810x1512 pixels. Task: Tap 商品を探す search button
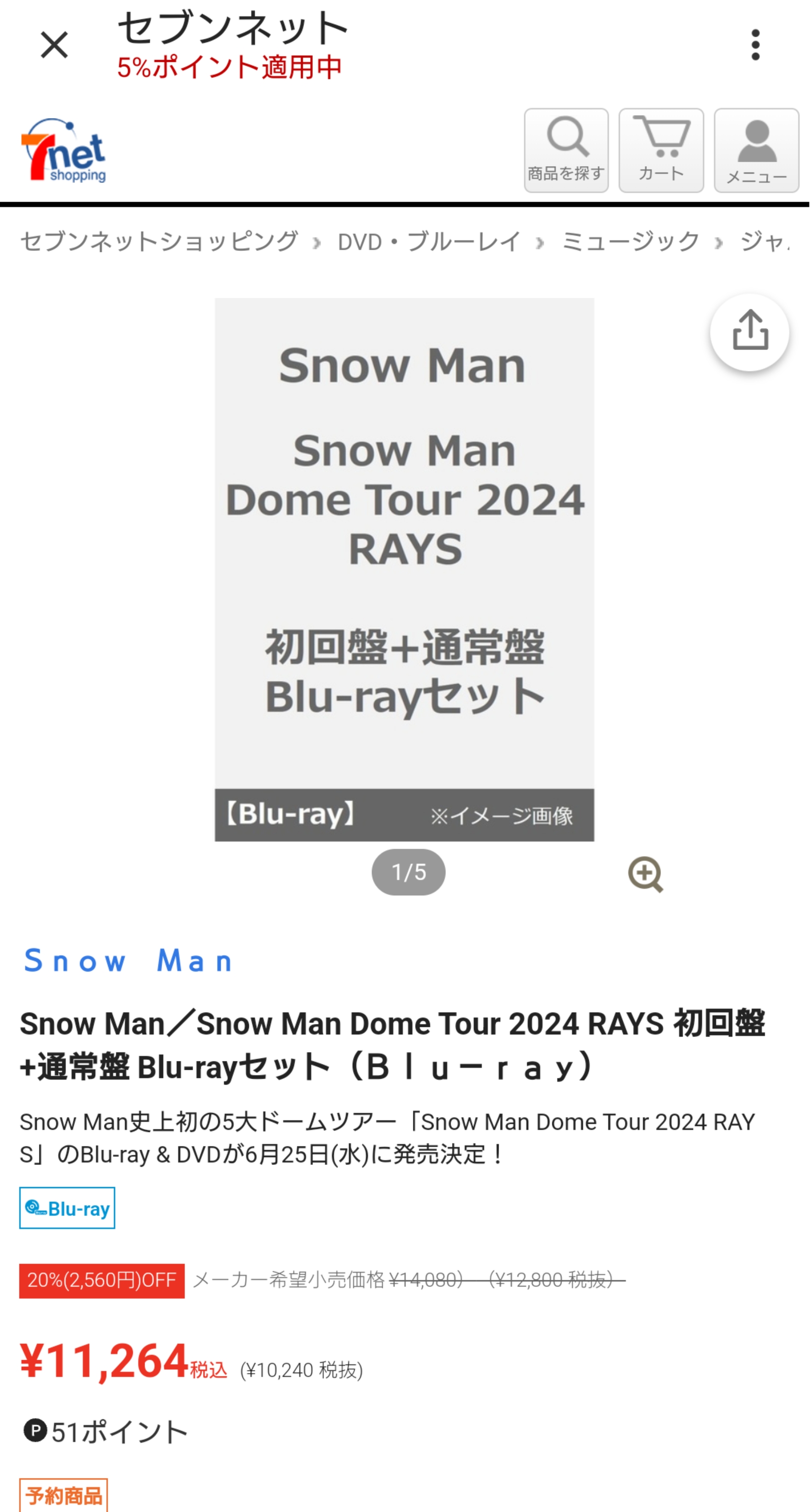point(566,150)
